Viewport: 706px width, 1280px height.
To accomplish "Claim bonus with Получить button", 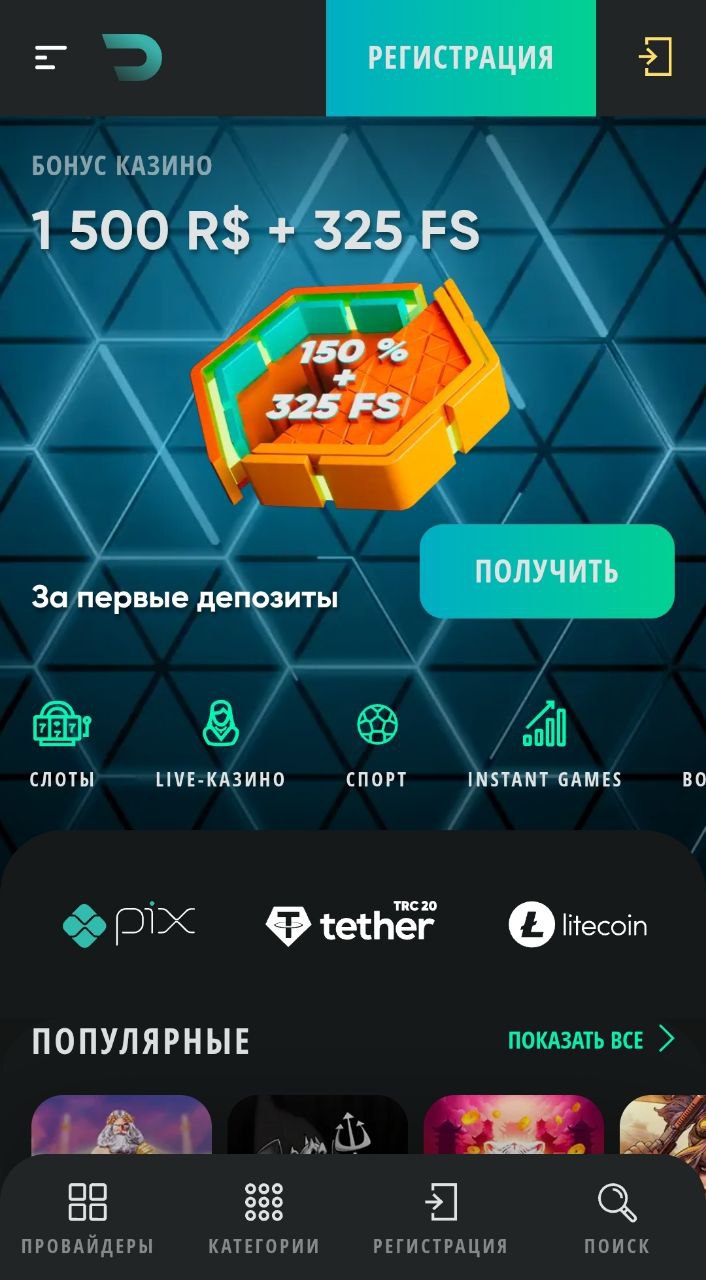I will 547,571.
